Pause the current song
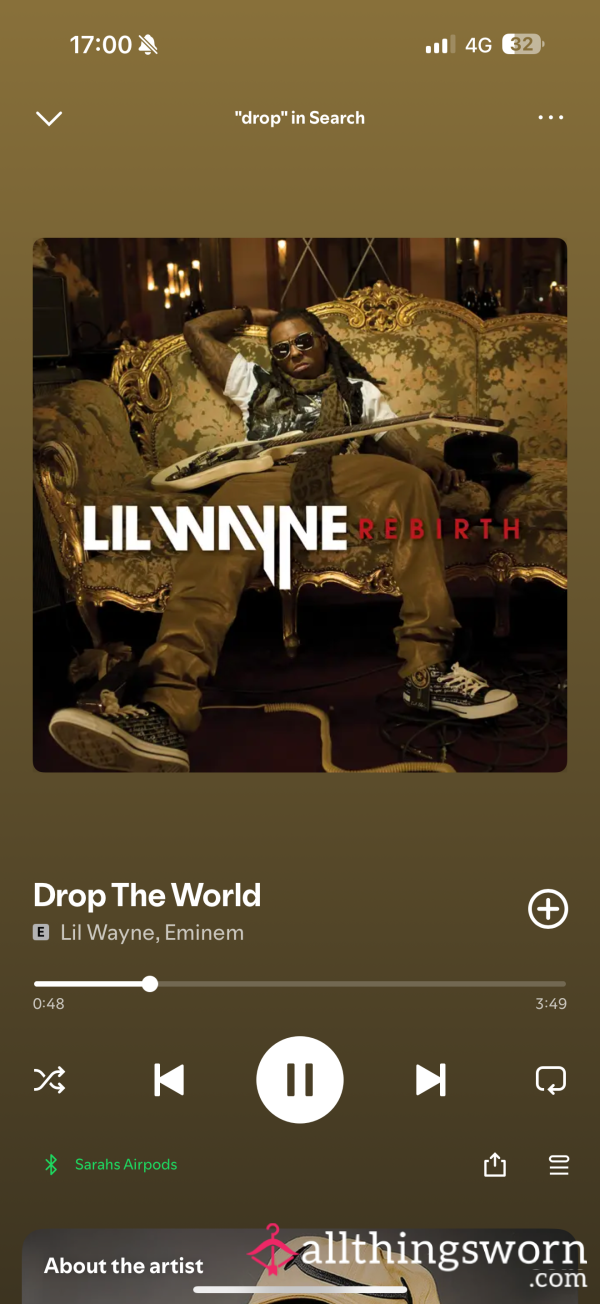 (300, 1080)
